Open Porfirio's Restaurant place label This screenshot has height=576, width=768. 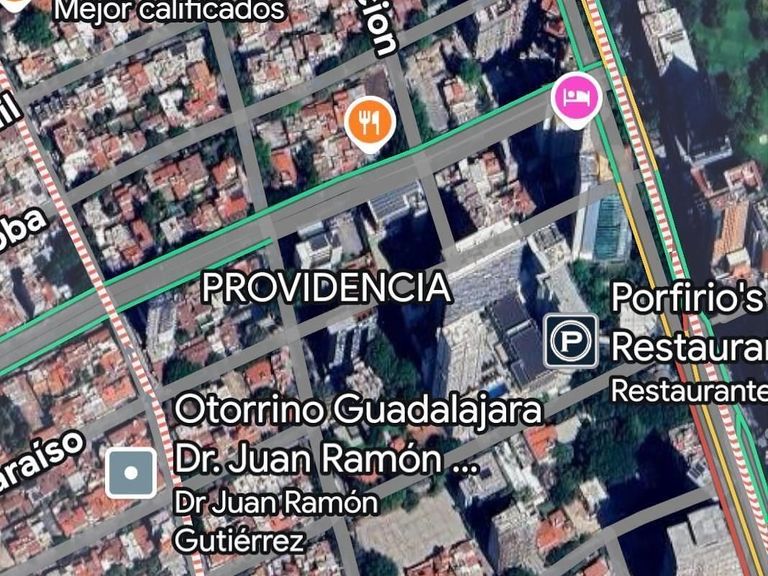689,323
